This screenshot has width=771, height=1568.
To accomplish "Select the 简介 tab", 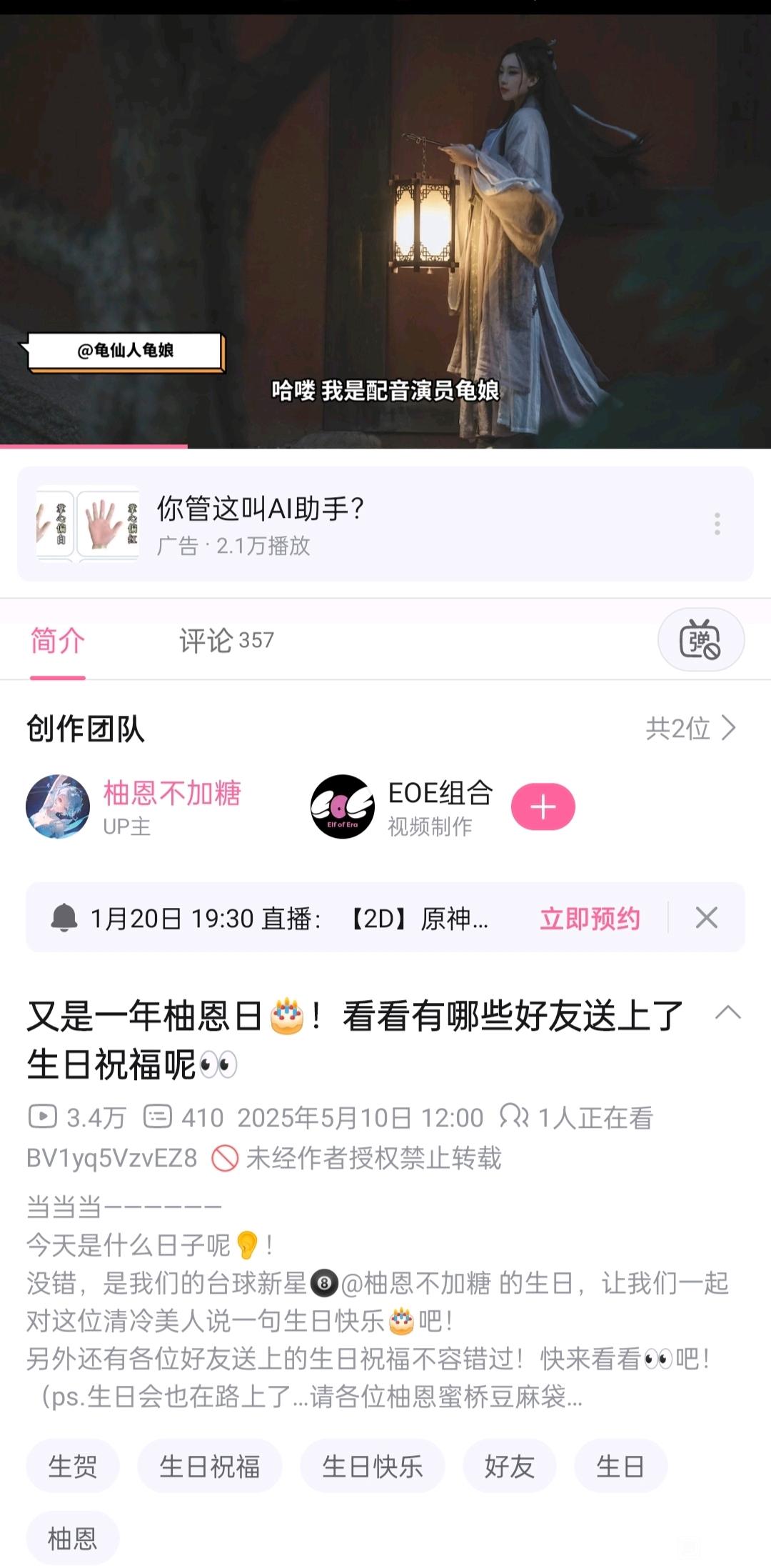I will (57, 641).
